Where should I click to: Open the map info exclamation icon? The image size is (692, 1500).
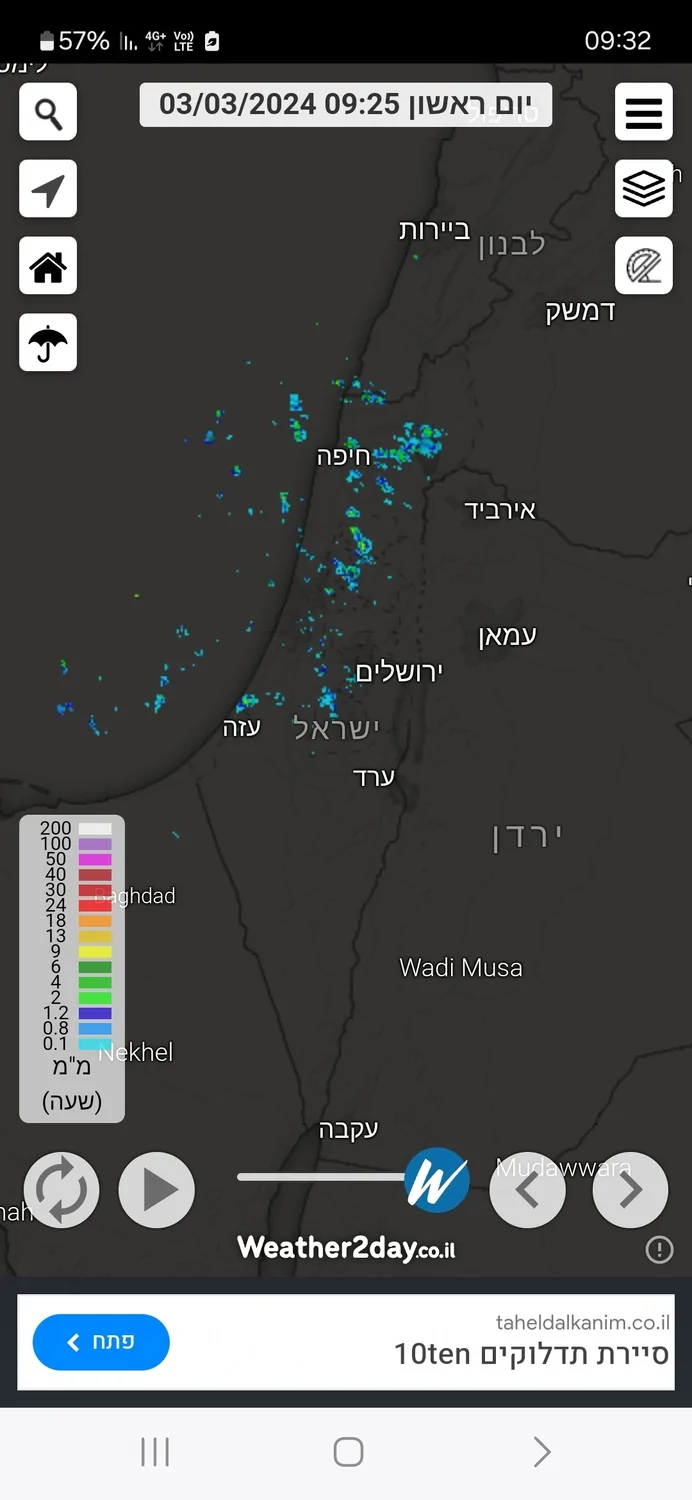(659, 1250)
